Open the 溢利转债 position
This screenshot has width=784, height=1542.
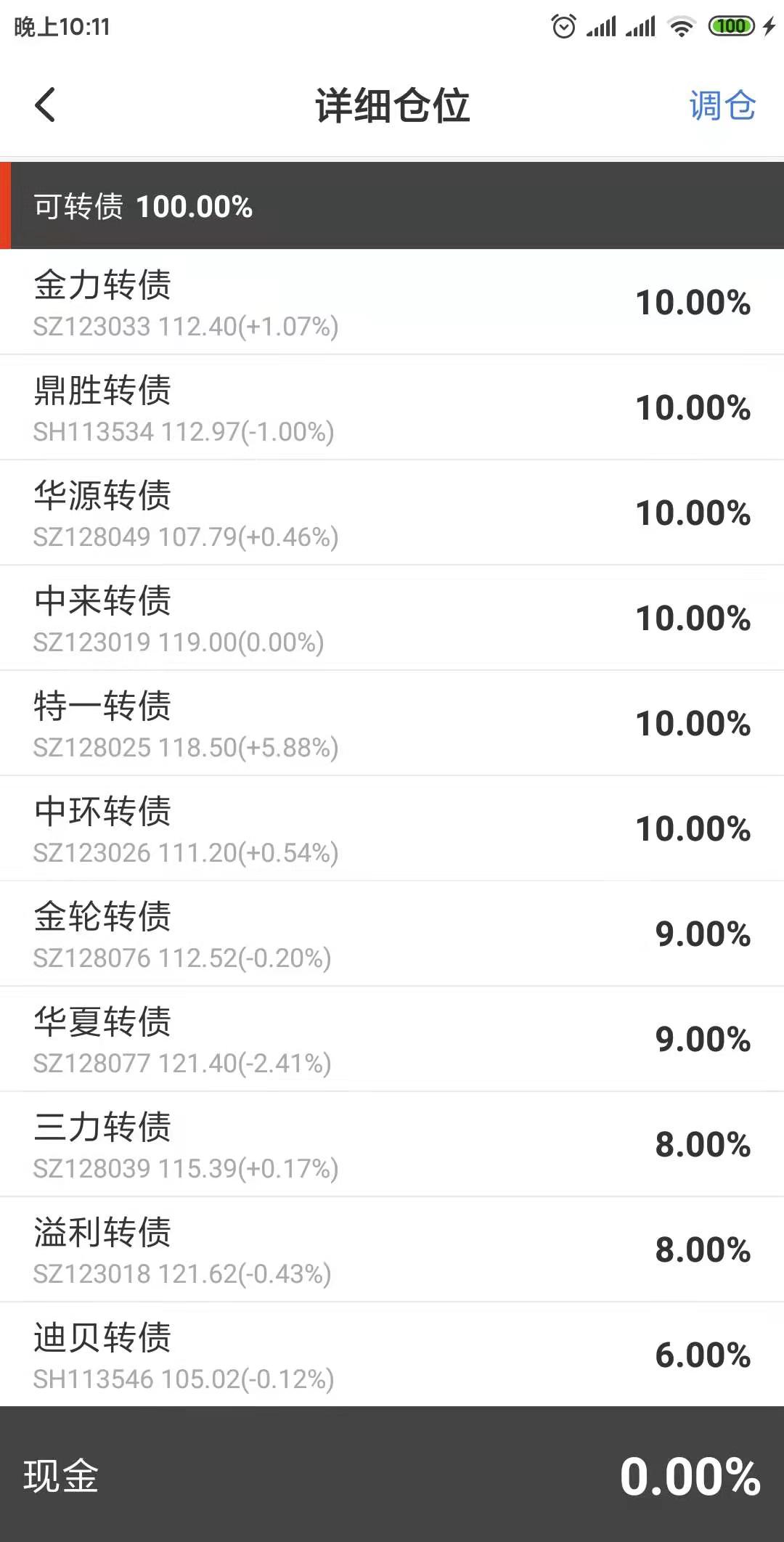point(392,1249)
